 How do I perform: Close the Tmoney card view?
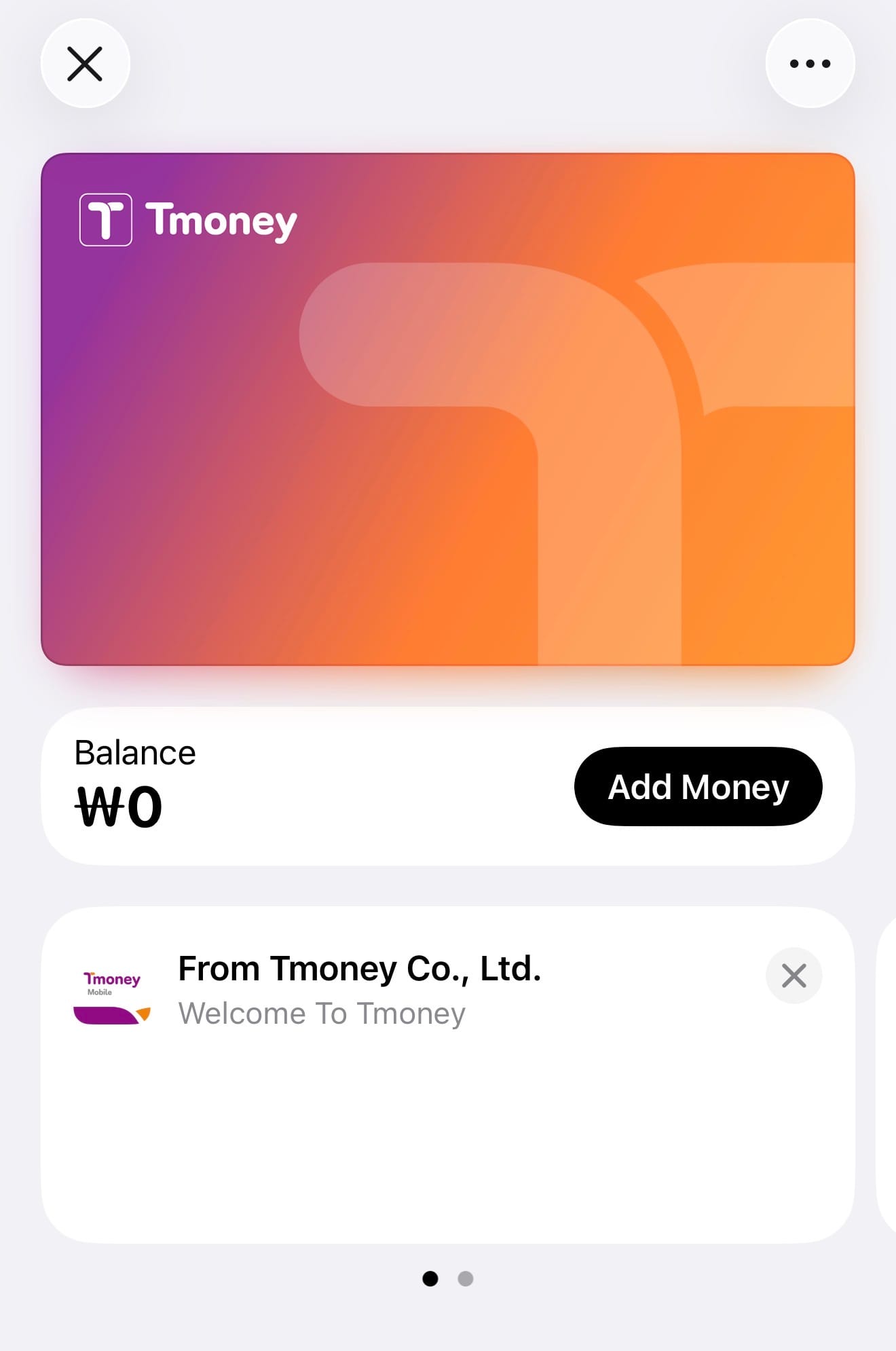pos(85,64)
